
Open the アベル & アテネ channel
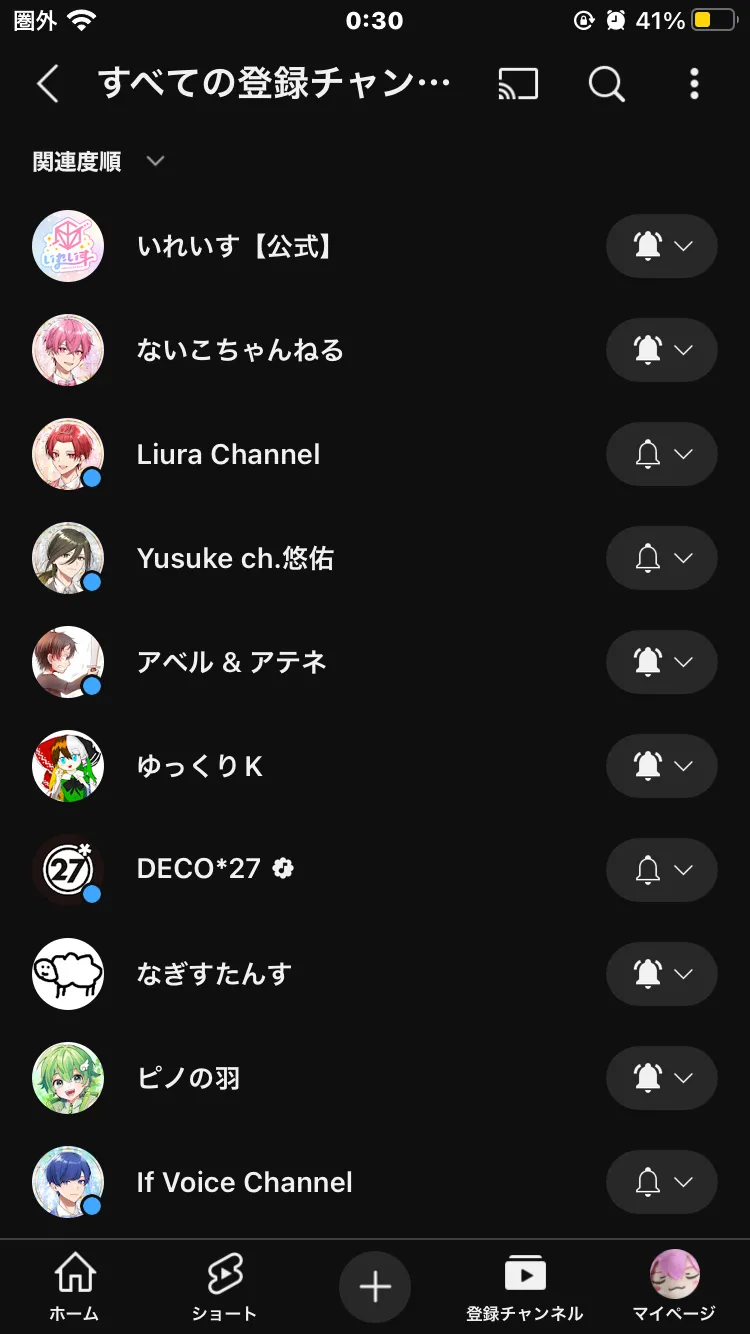tap(232, 662)
